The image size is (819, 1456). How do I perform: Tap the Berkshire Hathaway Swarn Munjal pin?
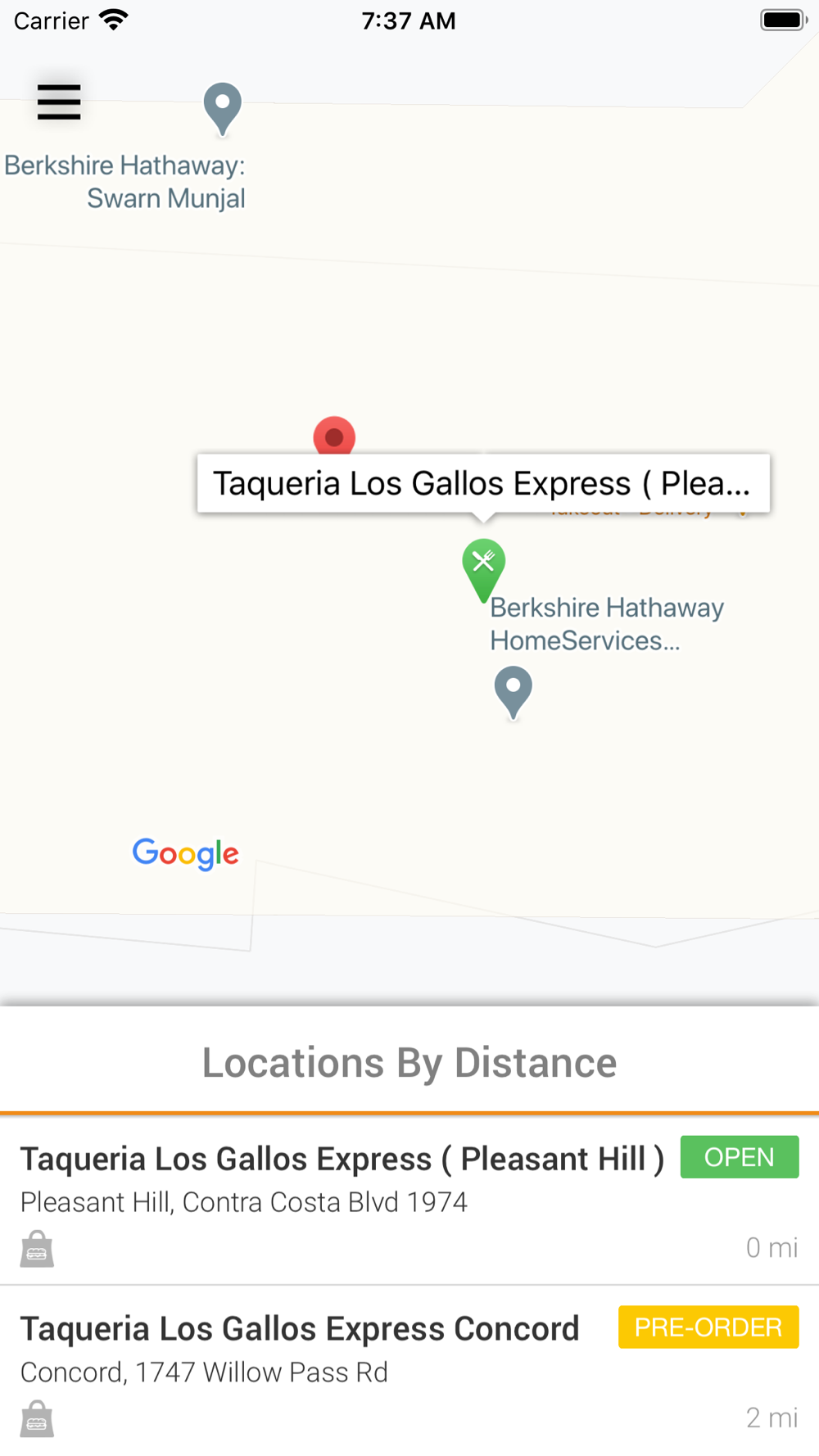click(222, 109)
